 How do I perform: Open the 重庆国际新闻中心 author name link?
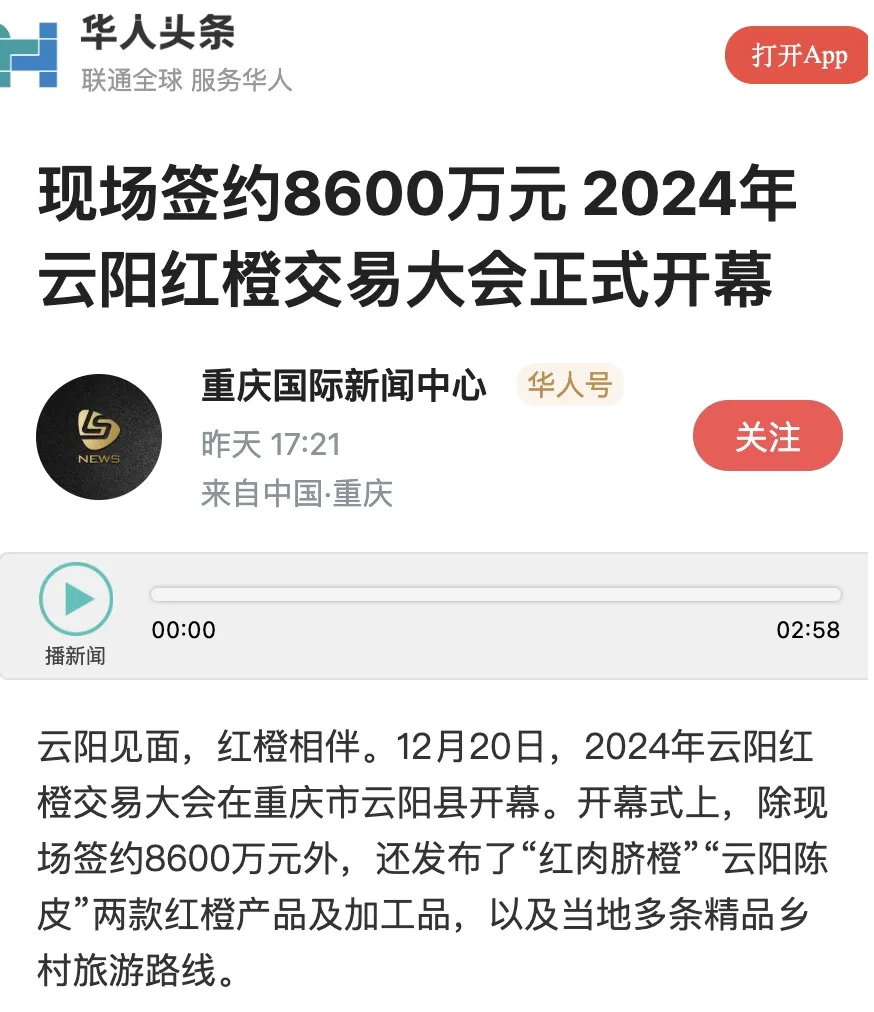point(344,386)
